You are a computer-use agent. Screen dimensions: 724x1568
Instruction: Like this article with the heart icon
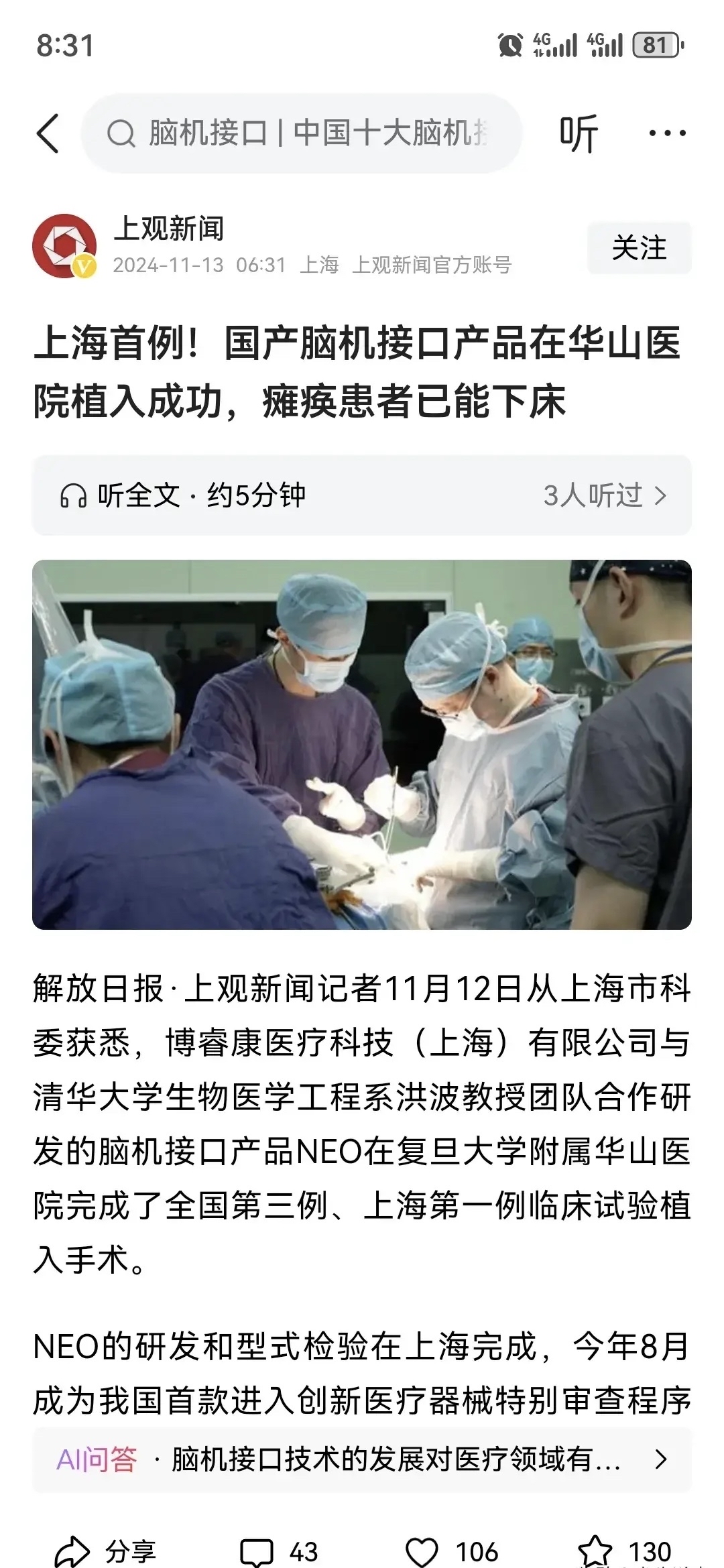(x=424, y=1551)
